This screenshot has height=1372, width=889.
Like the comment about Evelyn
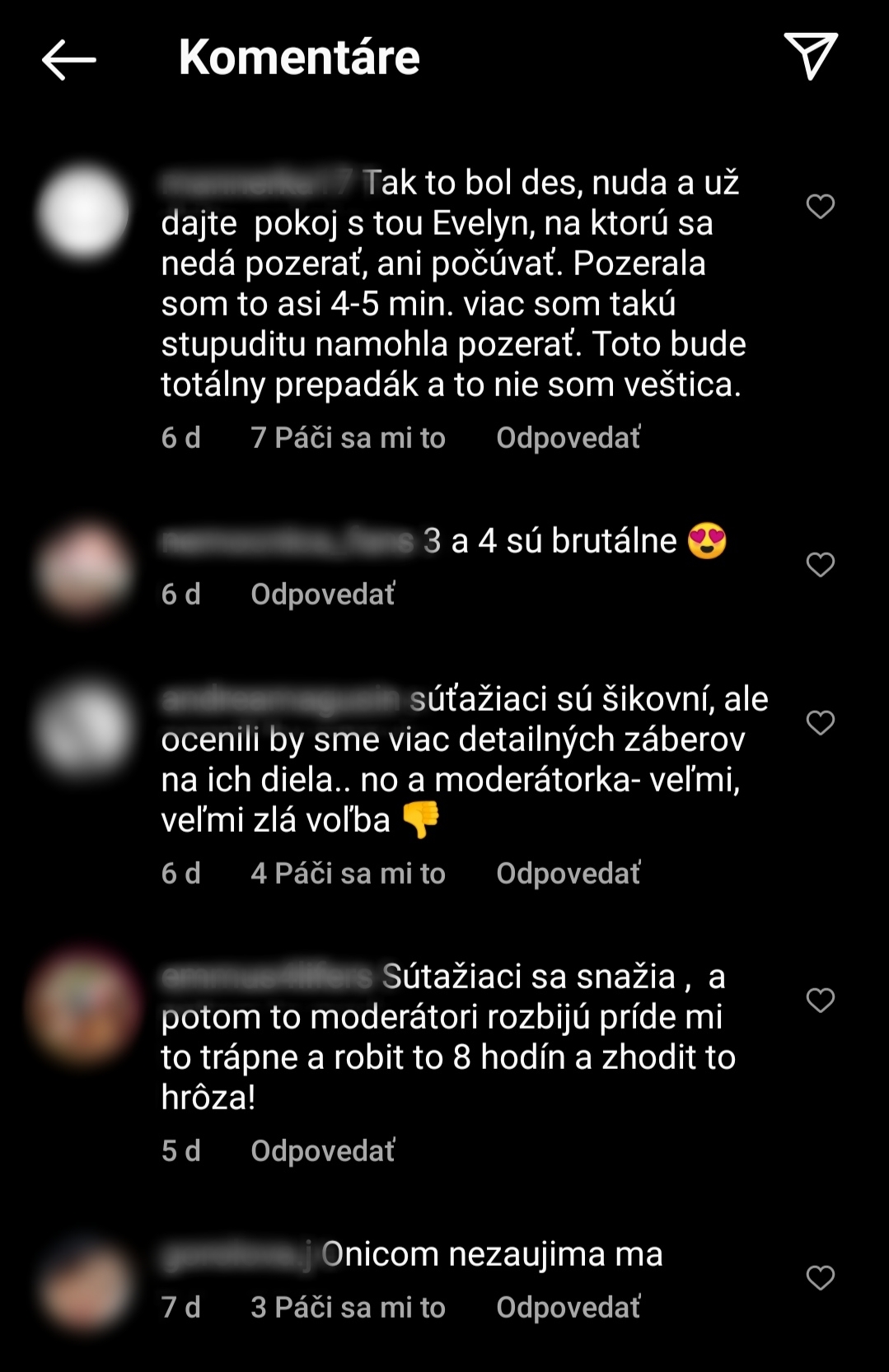[820, 206]
